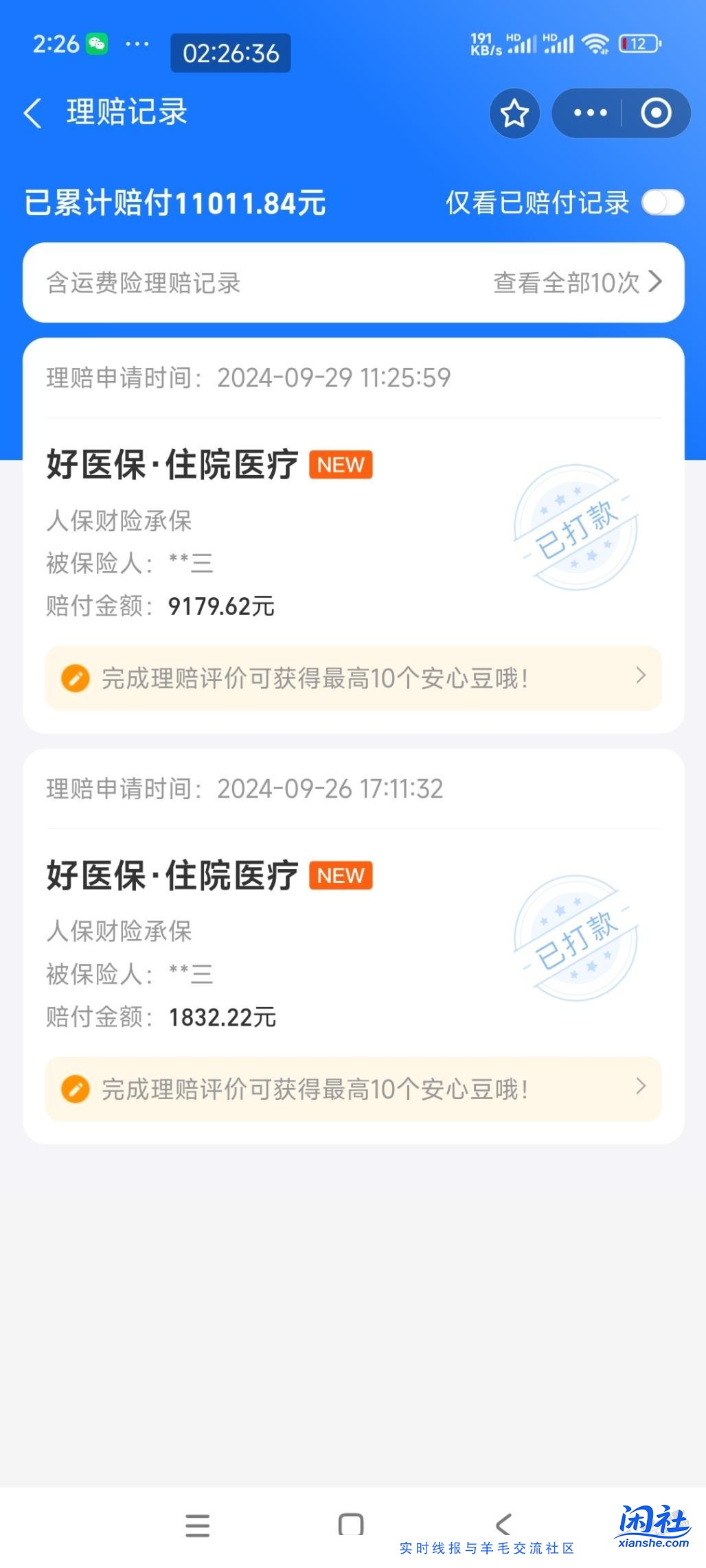Tap the star to favorite this mini program
Image resolution: width=706 pixels, height=1568 pixels.
point(514,113)
